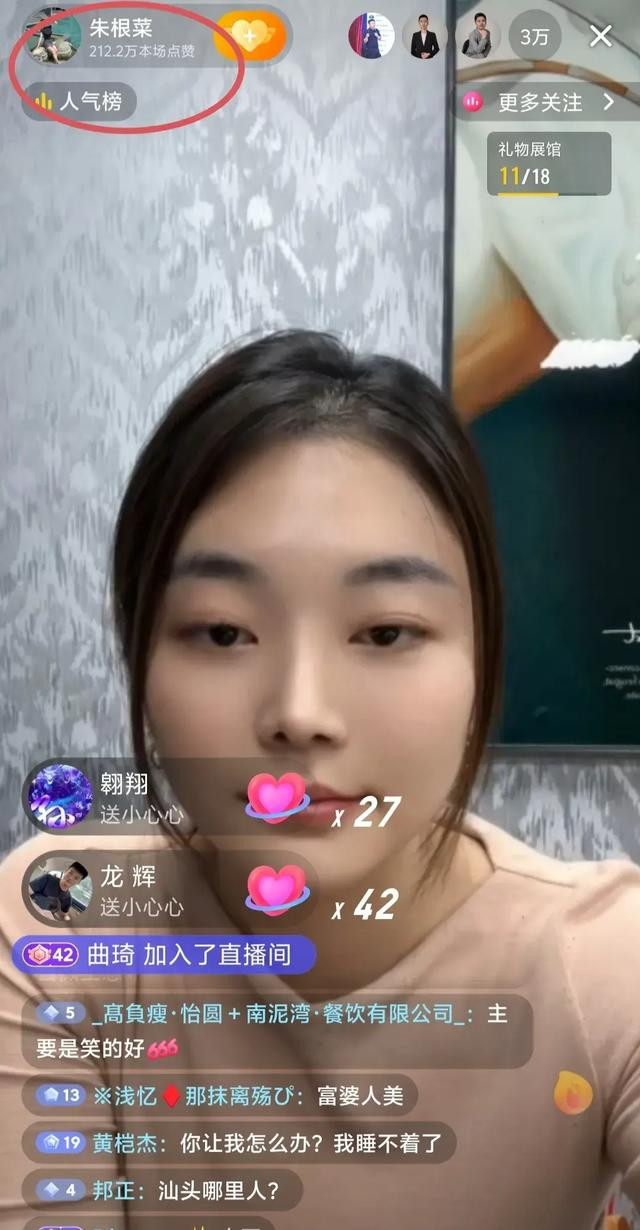Tap the comment from ※浅忆 about 富婆人美
This screenshot has height=1230, width=640.
pyautogui.click(x=219, y=1095)
